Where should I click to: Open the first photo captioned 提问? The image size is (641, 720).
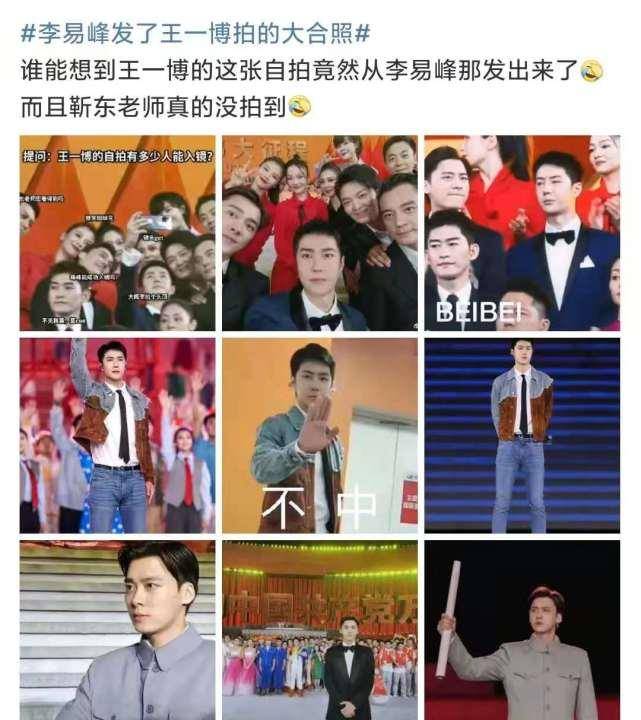[x=117, y=233]
